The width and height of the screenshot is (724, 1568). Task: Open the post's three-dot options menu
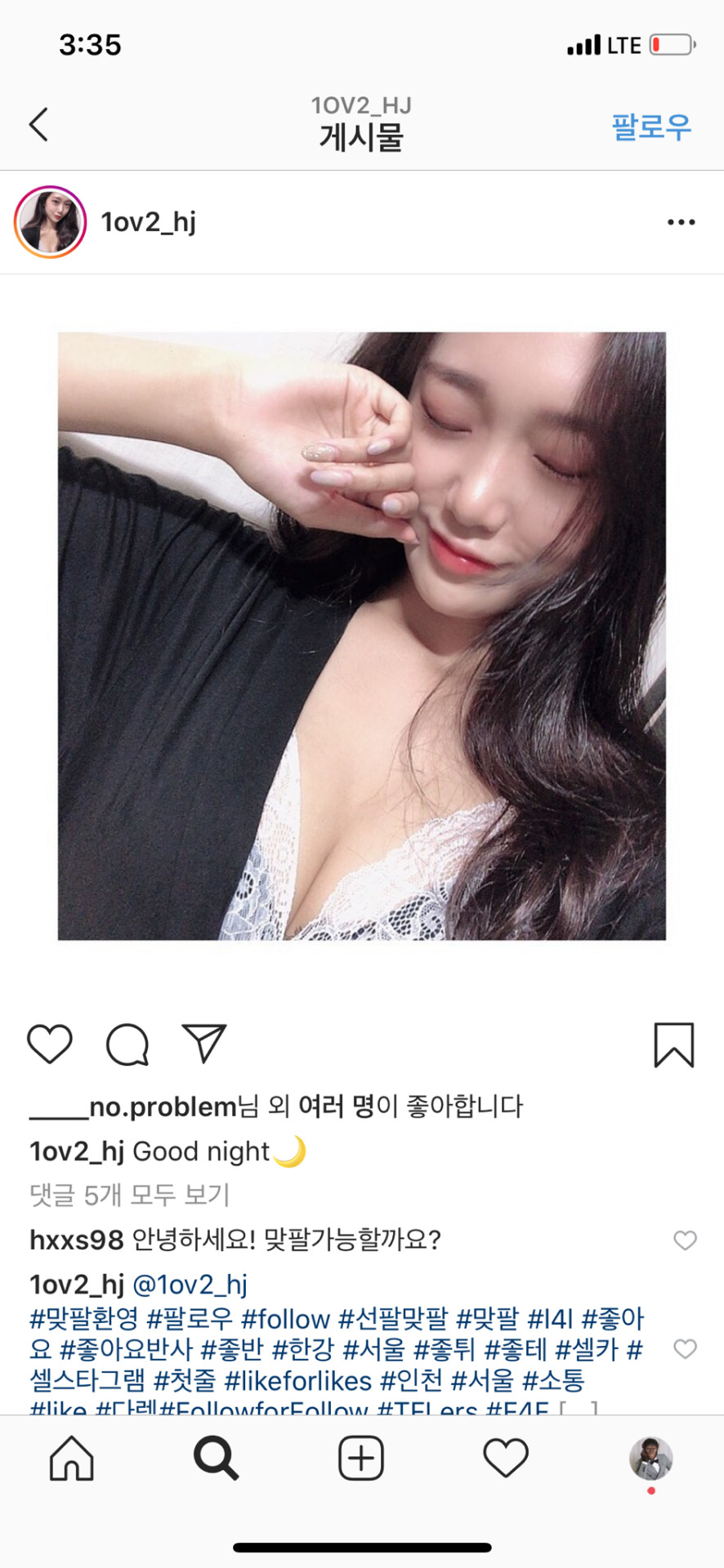tap(681, 222)
